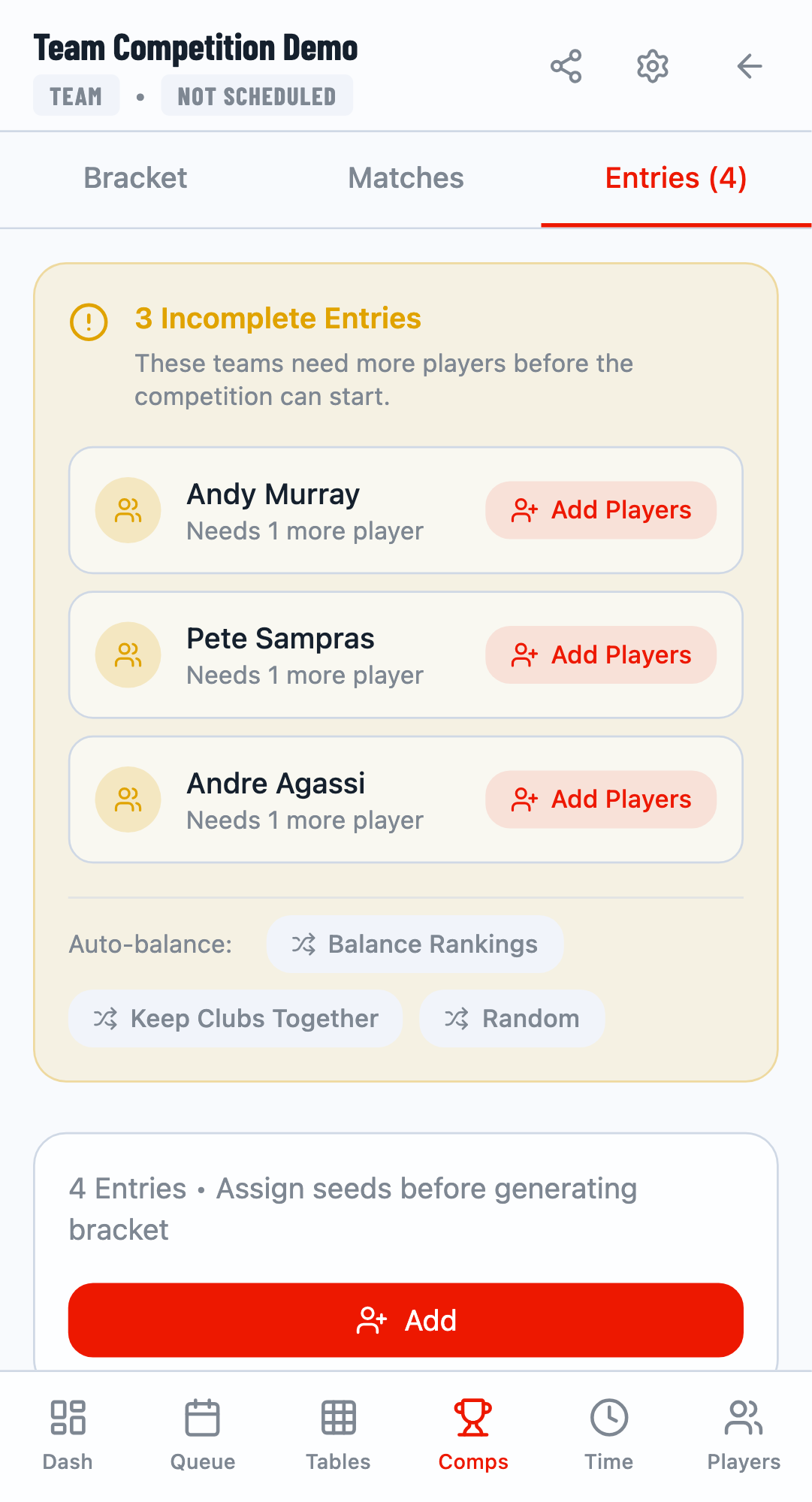Click the shuffle icon beside Random
Screen dimensions: 812x1502
(x=455, y=1019)
